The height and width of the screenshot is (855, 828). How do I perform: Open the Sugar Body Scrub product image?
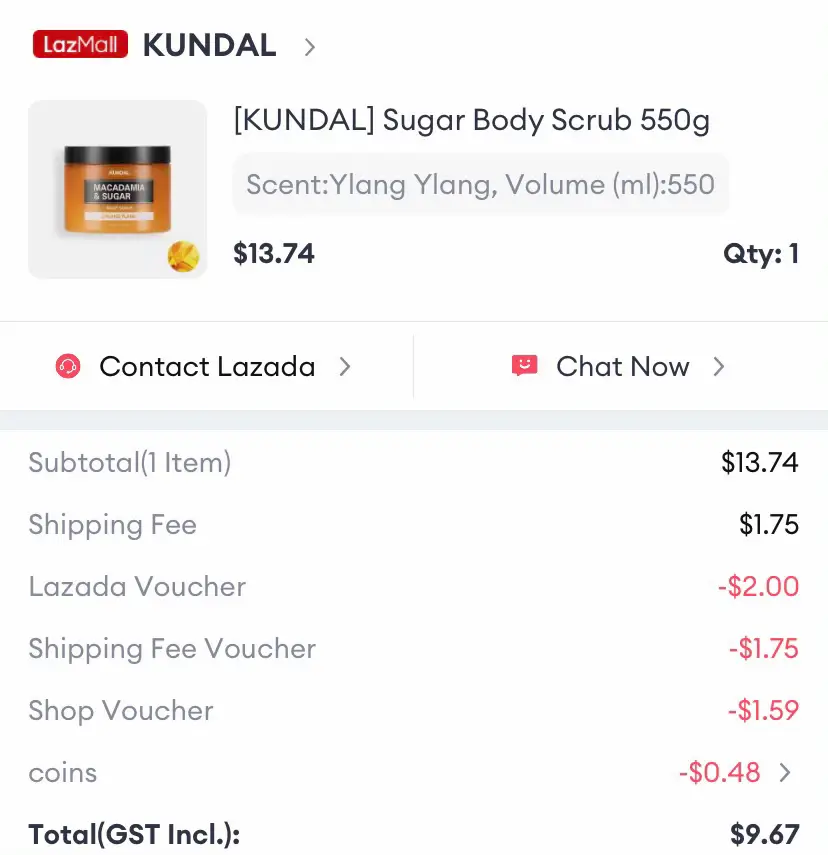pyautogui.click(x=117, y=189)
